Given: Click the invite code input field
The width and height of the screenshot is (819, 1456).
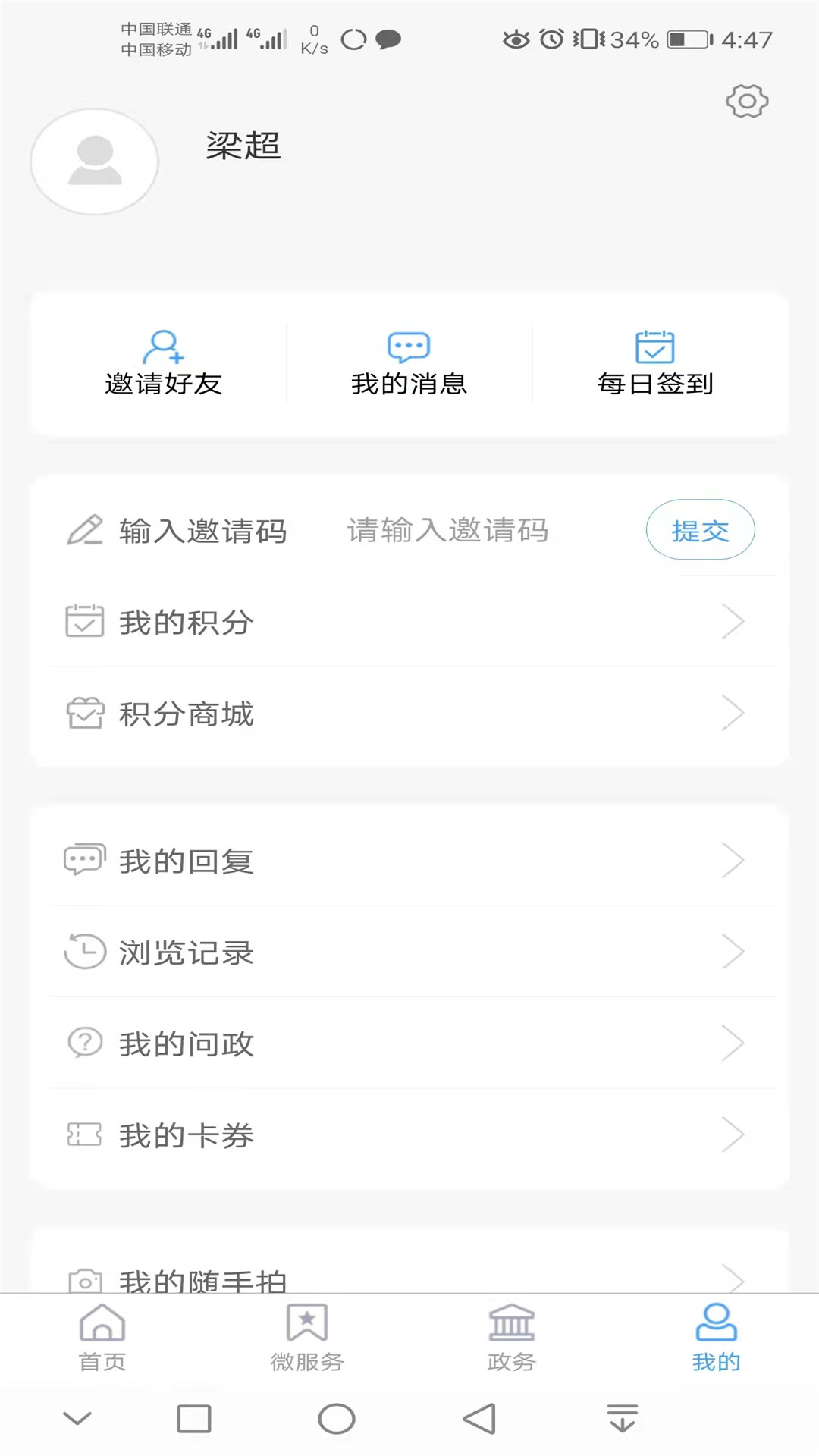Looking at the screenshot, I should coord(447,530).
